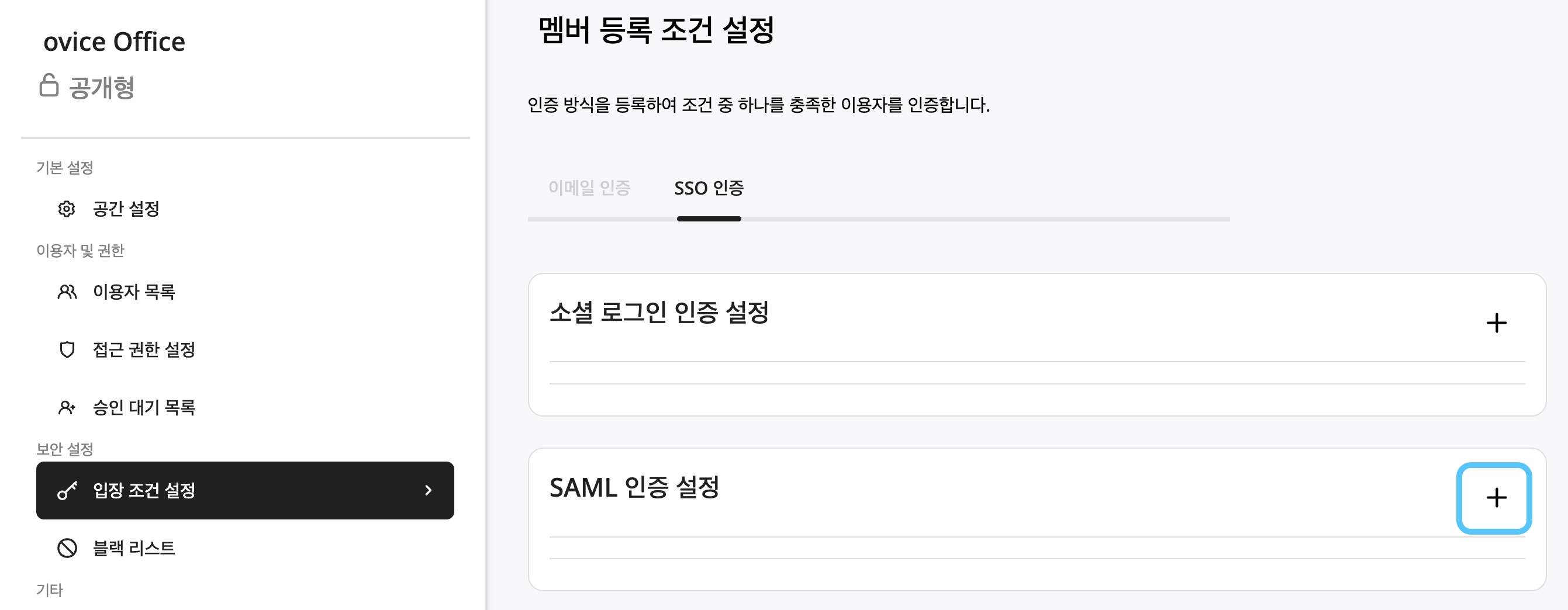The height and width of the screenshot is (610, 1568).
Task: Select the SSO 인증 tab
Action: point(709,188)
